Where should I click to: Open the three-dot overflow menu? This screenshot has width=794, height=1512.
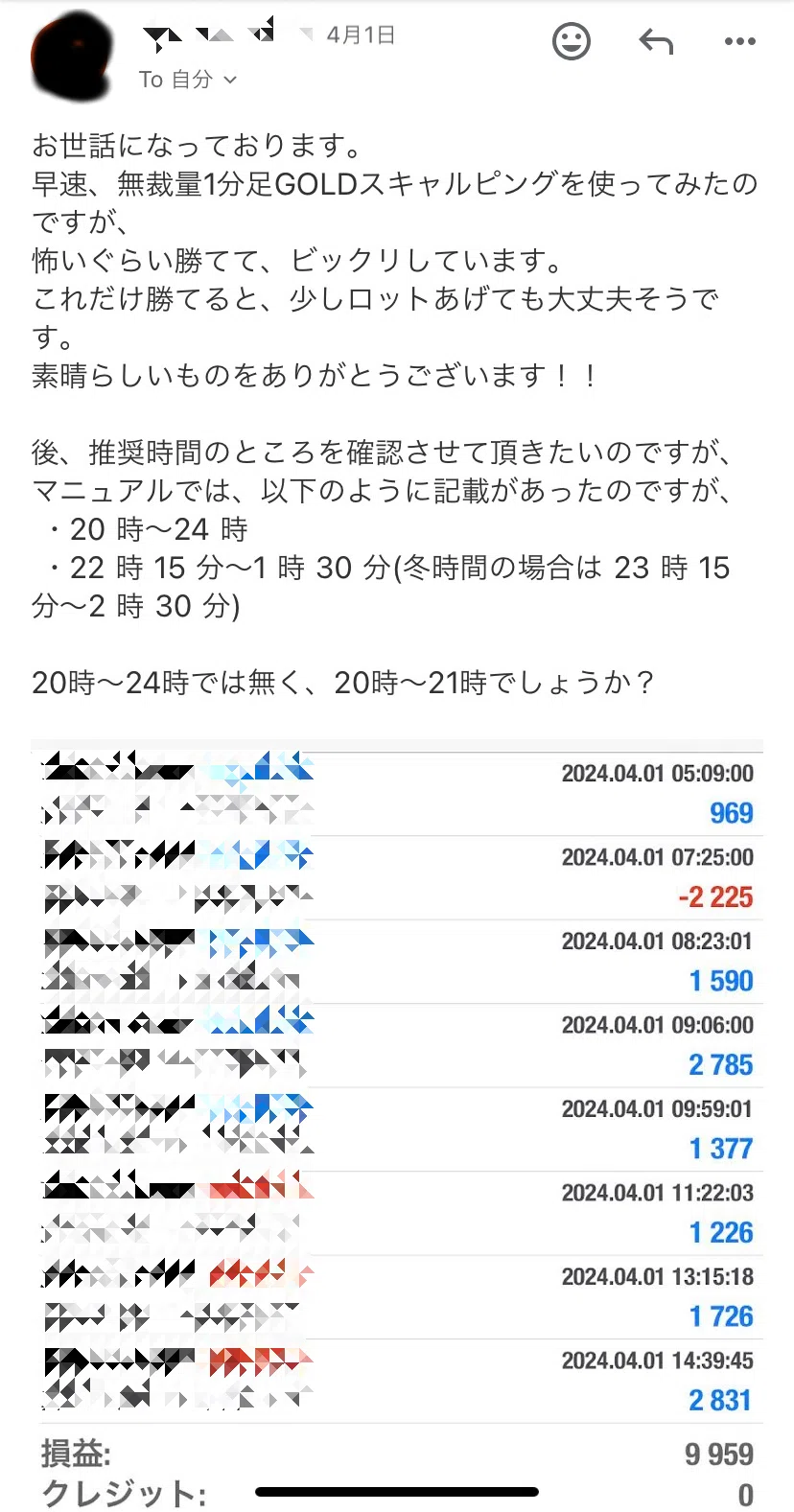pyautogui.click(x=739, y=41)
